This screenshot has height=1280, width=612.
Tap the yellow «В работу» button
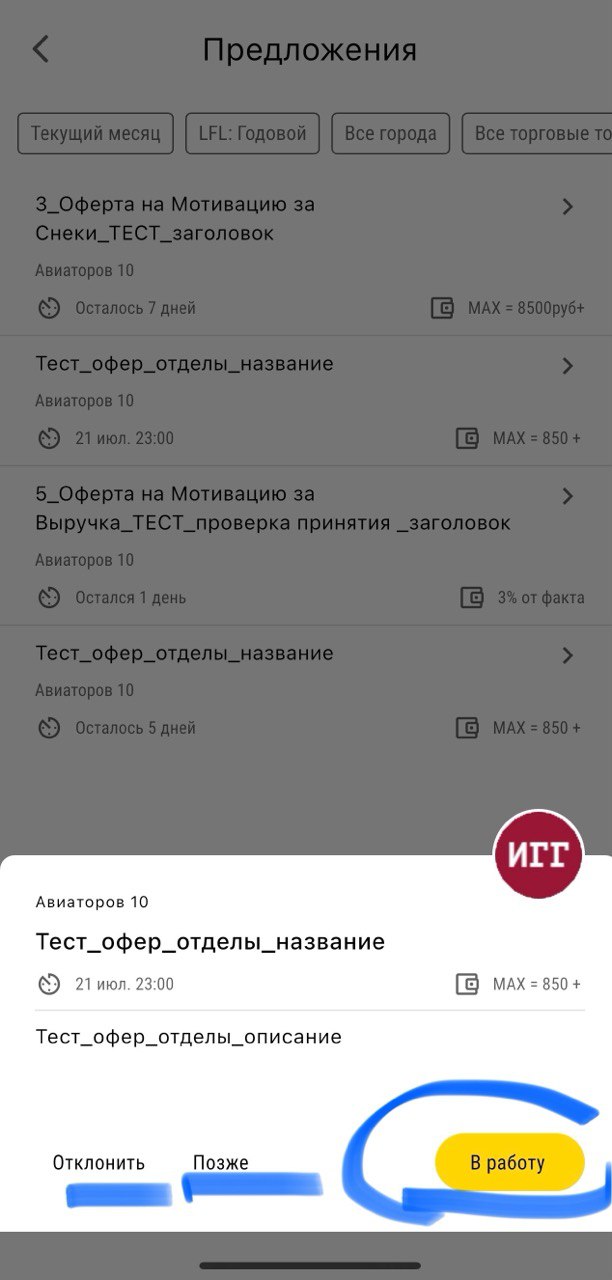508,1162
